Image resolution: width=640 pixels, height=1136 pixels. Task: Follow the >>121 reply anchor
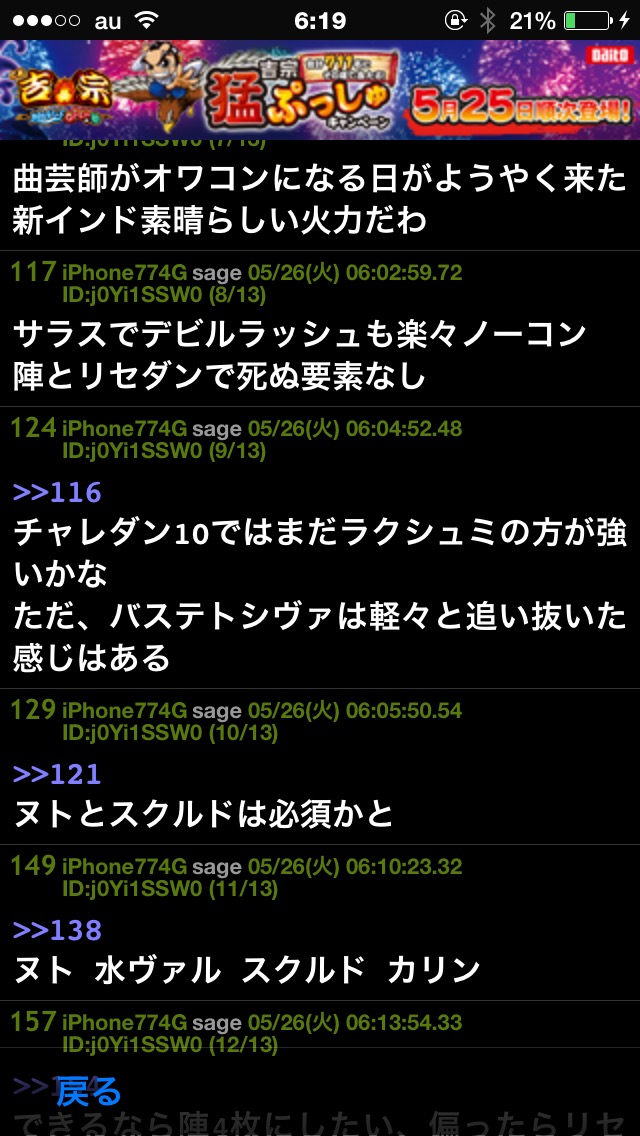coord(57,774)
